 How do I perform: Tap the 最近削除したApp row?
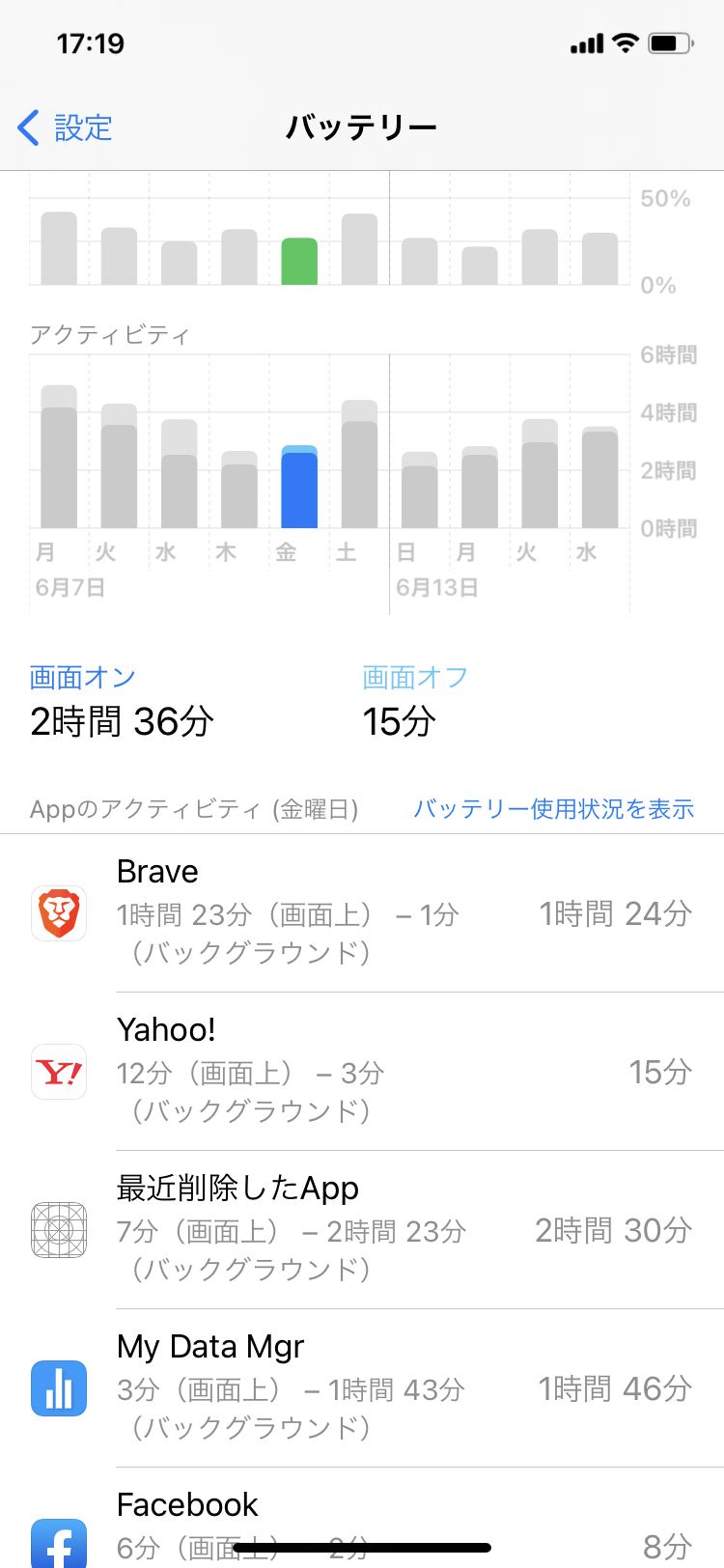point(362,1229)
